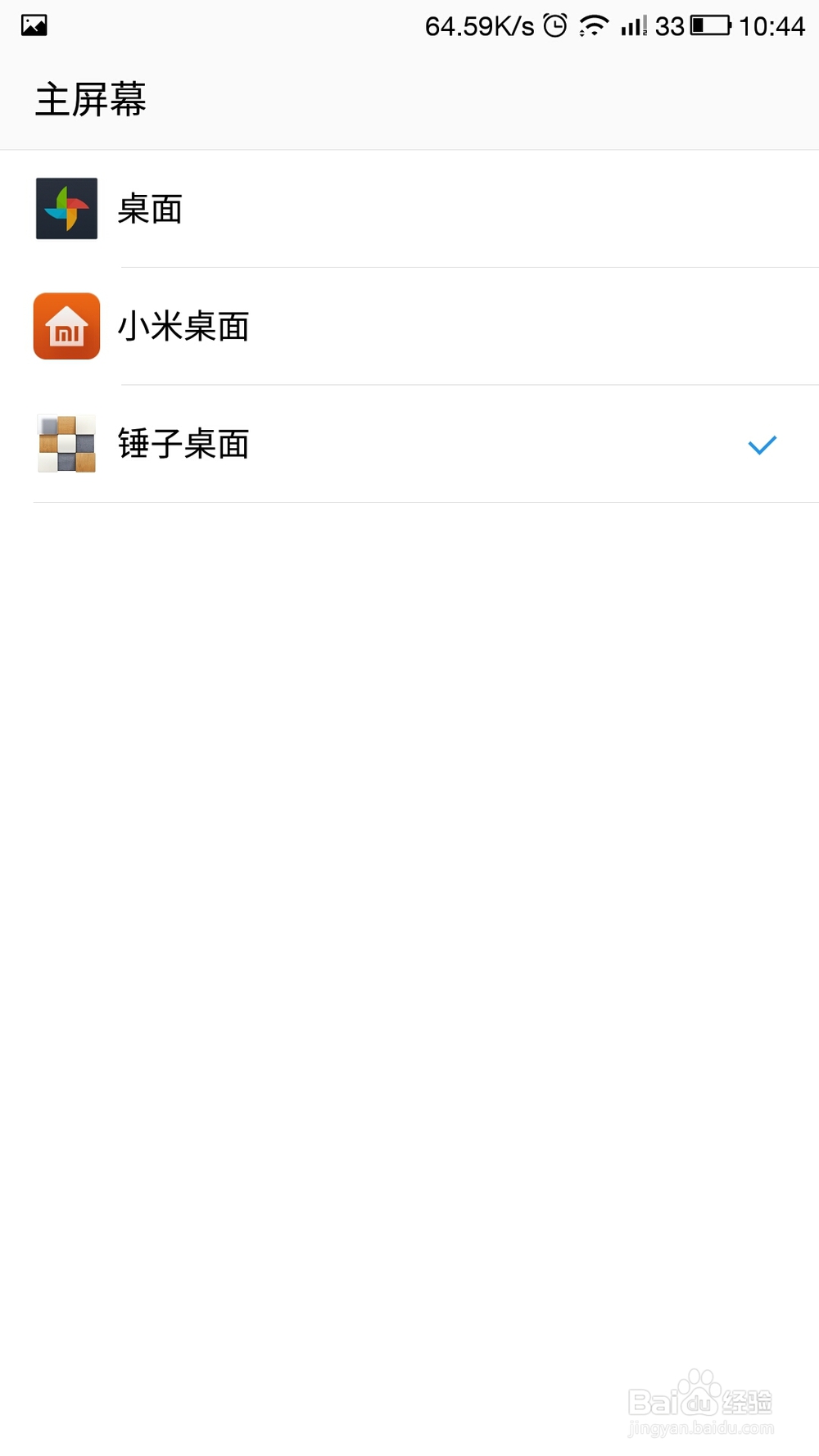Screen dimensions: 819x1456
Task: Open the 小米桌面 entry
Action: (x=184, y=326)
